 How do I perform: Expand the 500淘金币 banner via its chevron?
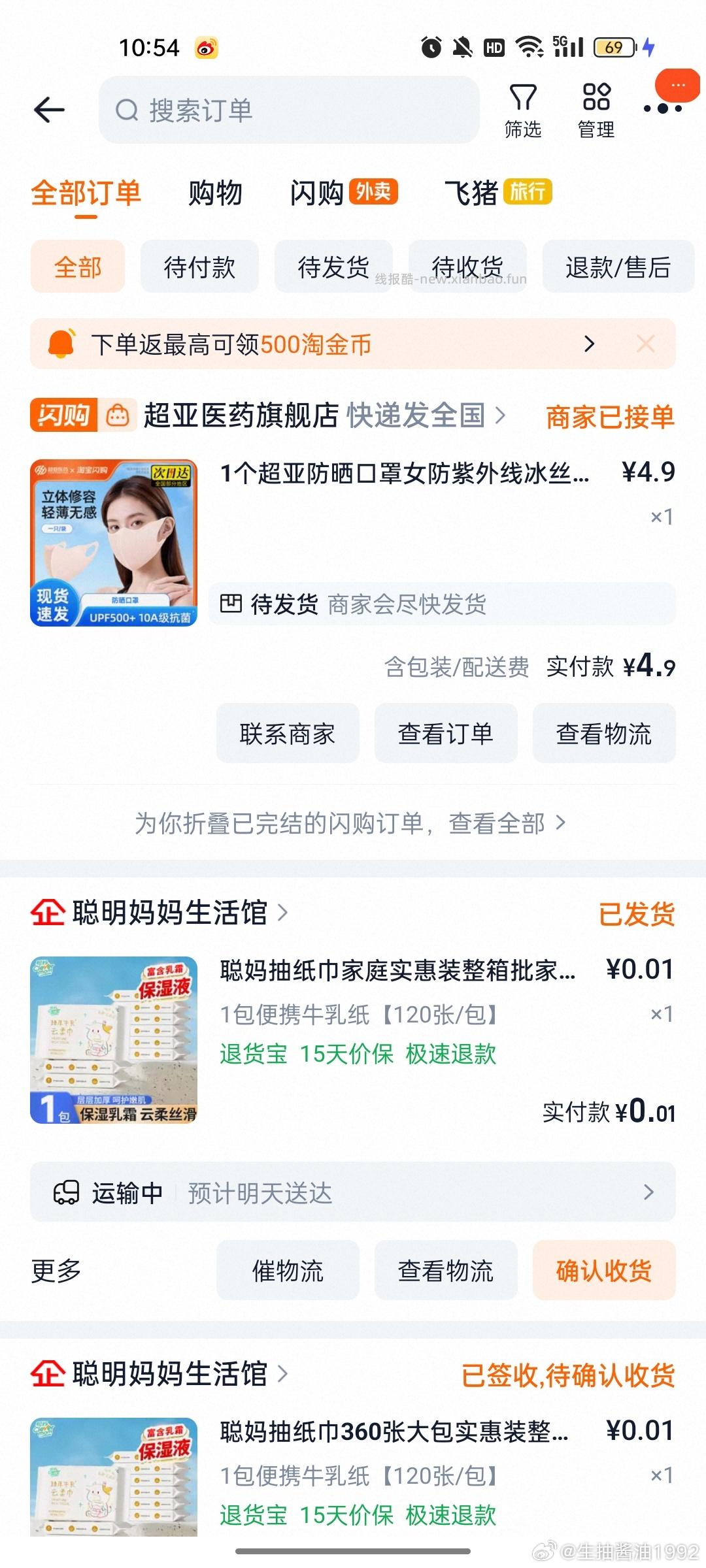(589, 343)
